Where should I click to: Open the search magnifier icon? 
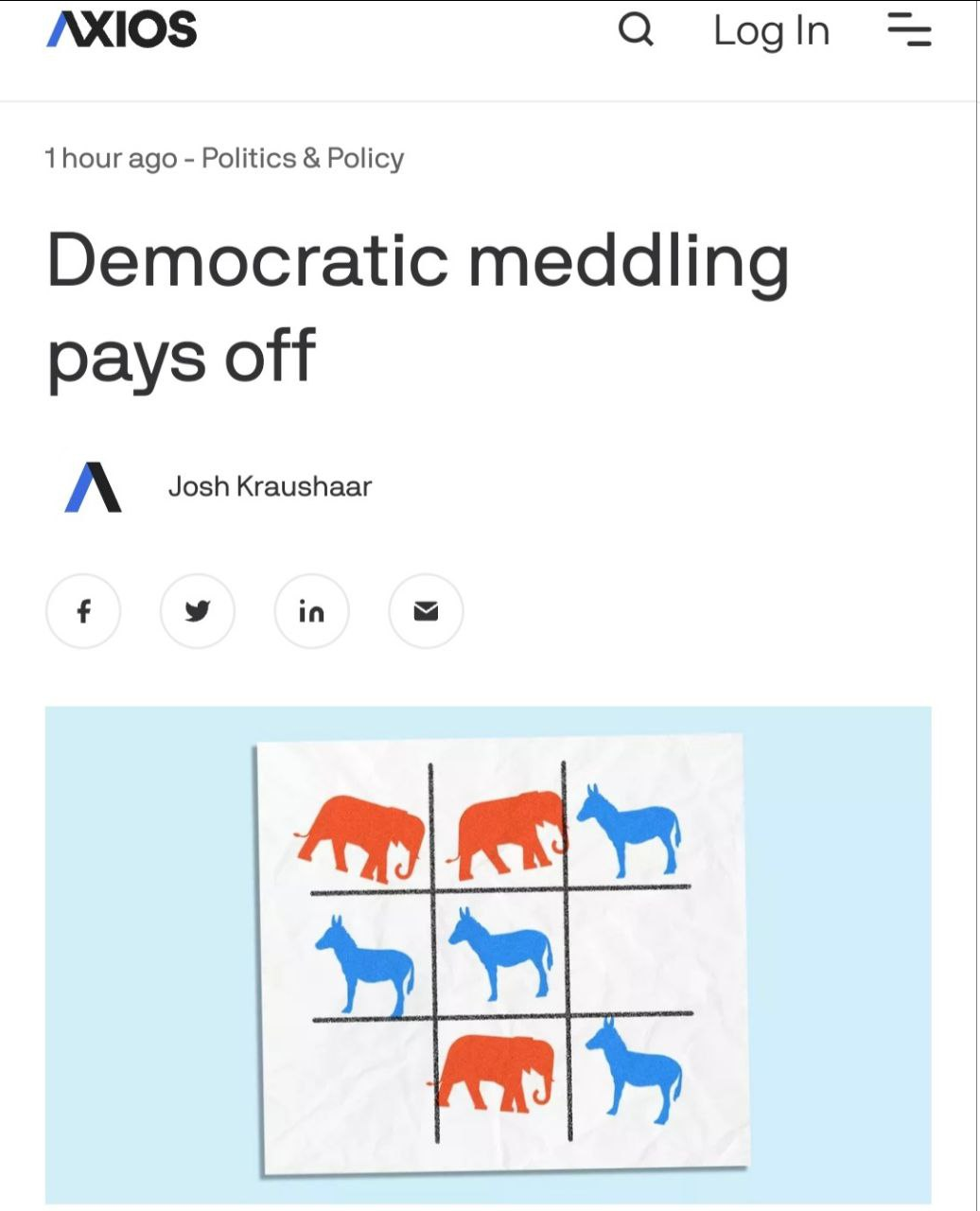(636, 30)
